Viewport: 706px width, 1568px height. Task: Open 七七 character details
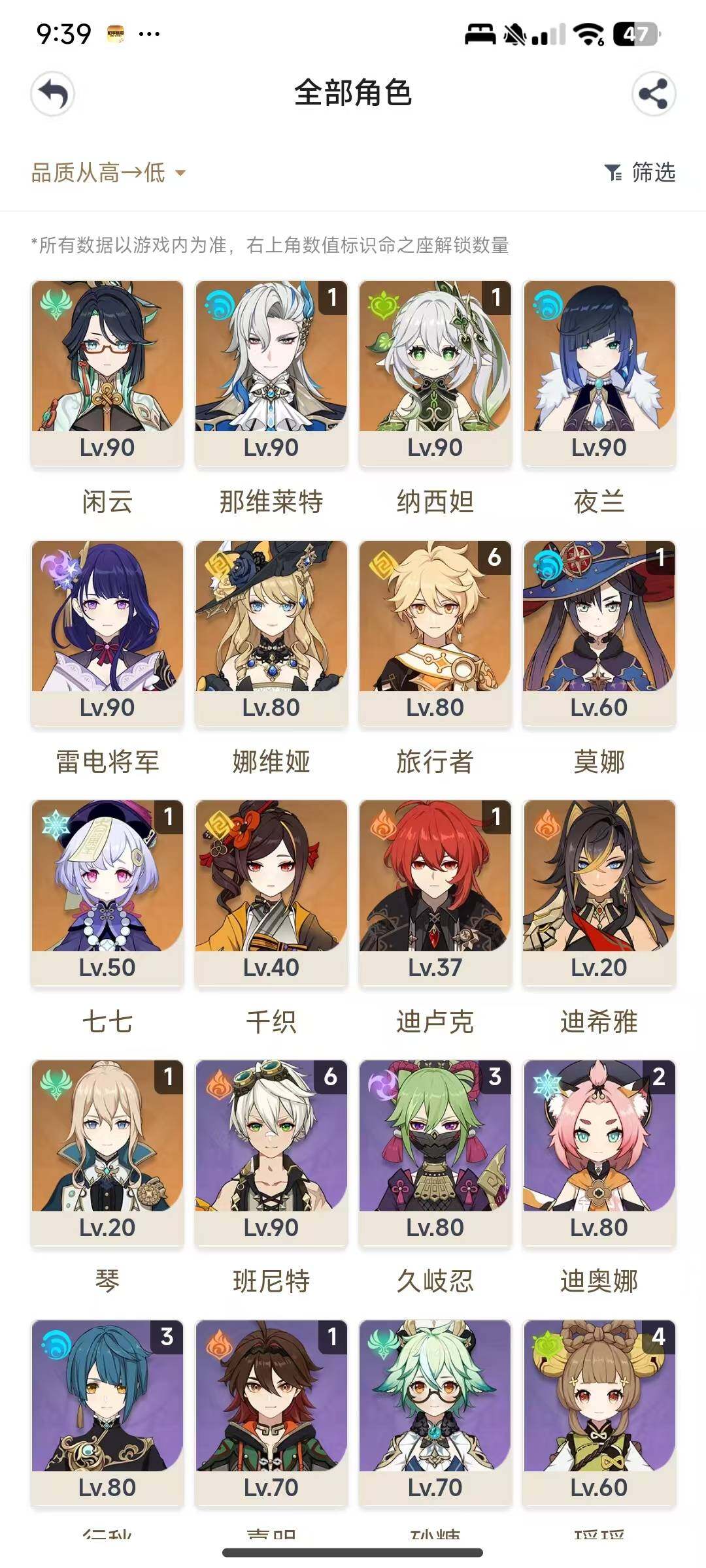tap(107, 893)
